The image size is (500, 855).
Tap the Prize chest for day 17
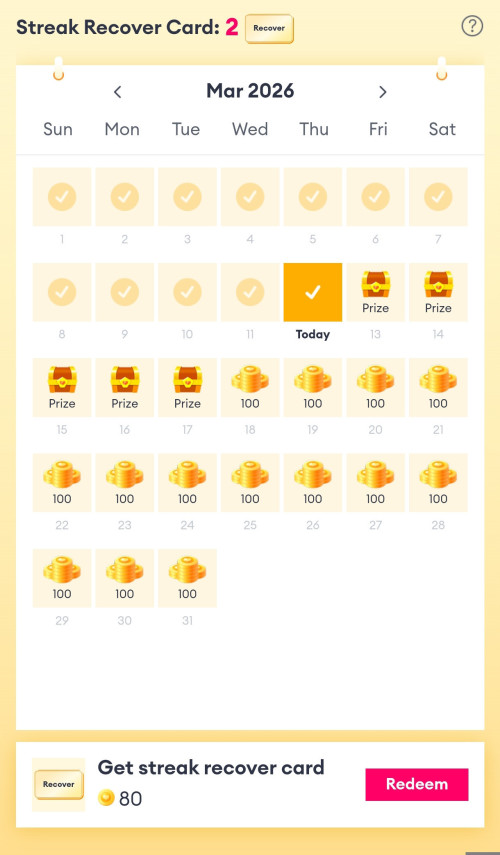188,387
